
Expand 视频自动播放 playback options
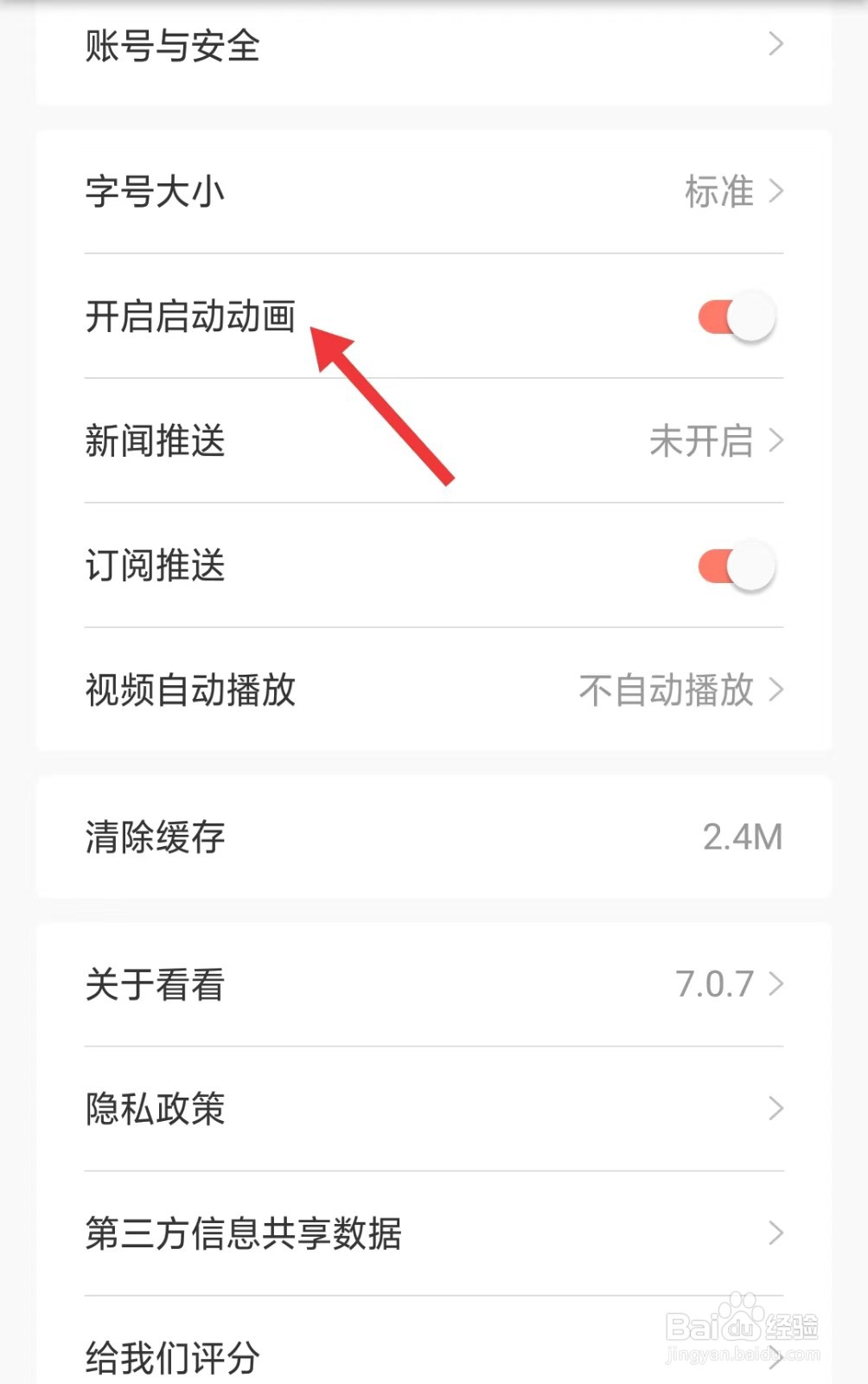pyautogui.click(x=777, y=690)
